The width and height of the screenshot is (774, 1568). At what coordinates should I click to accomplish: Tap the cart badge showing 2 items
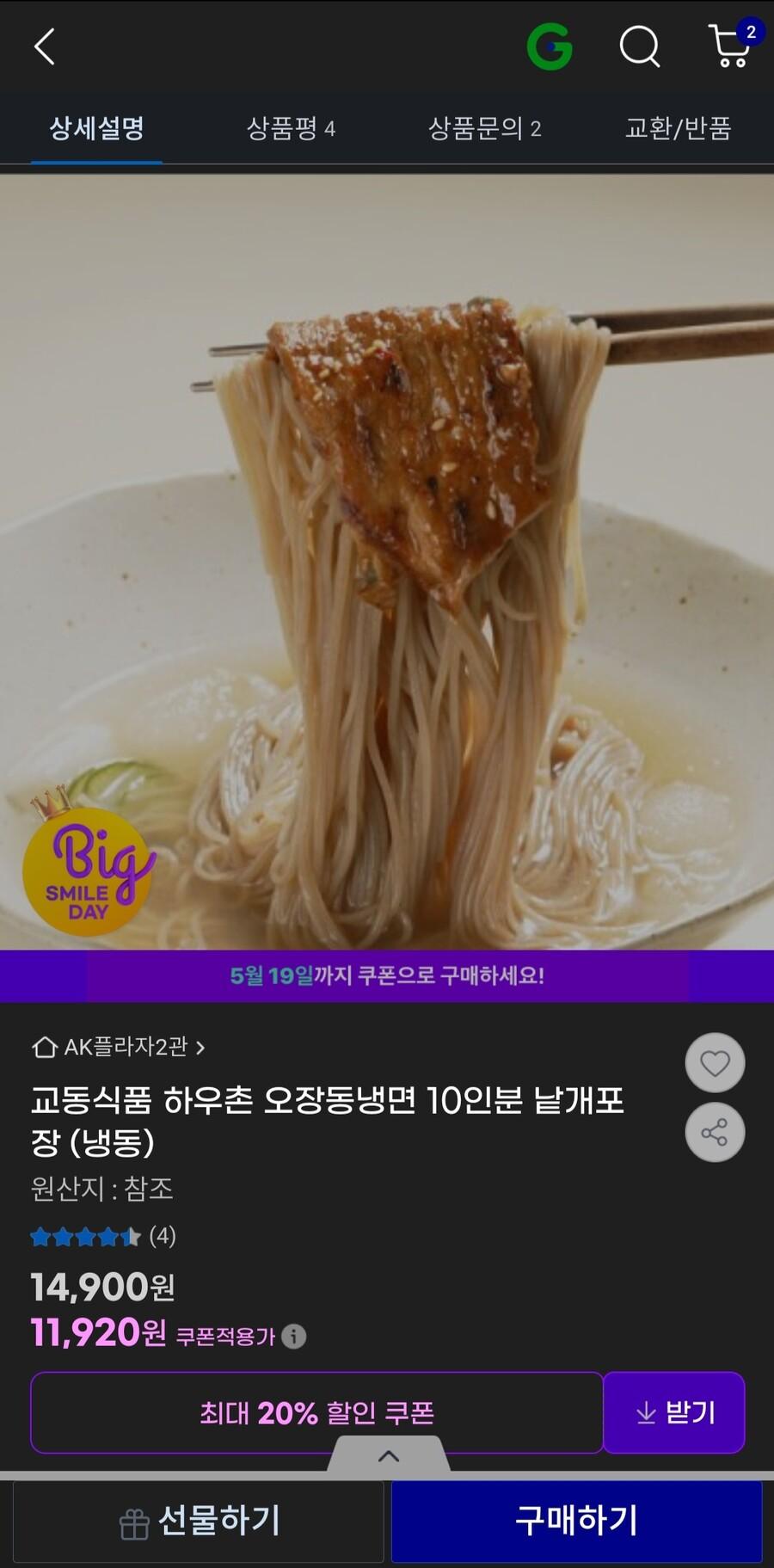[750, 31]
